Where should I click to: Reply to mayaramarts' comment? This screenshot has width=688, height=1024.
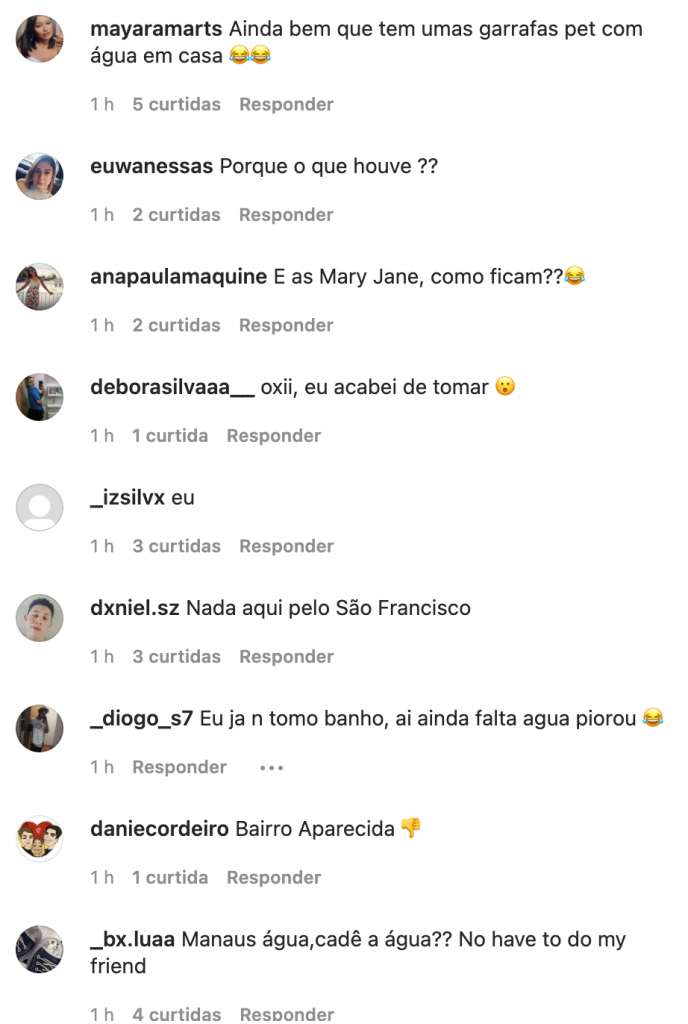point(286,104)
